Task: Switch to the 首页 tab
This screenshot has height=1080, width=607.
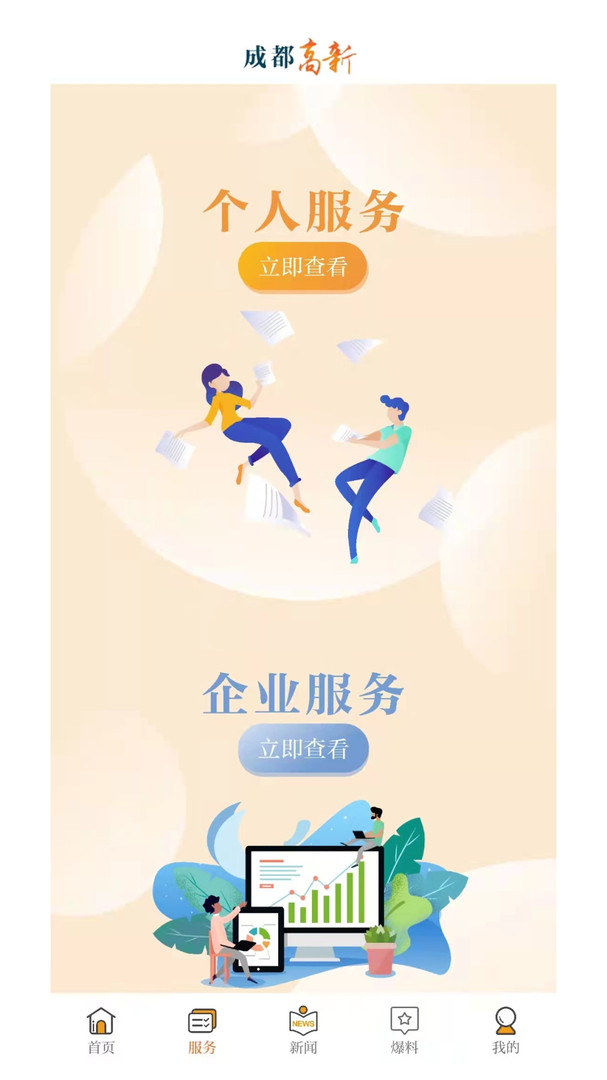Action: (x=101, y=1031)
